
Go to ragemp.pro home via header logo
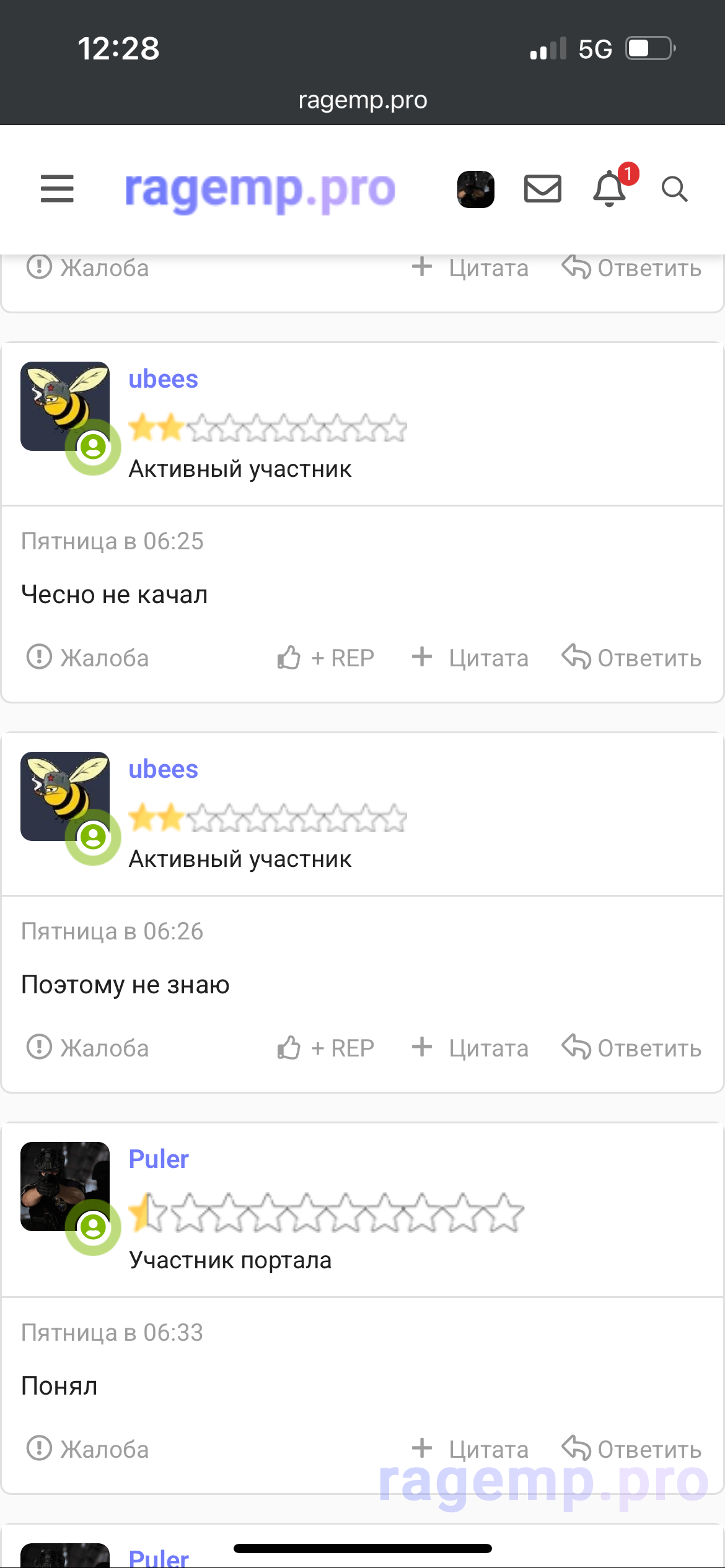pyautogui.click(x=260, y=189)
